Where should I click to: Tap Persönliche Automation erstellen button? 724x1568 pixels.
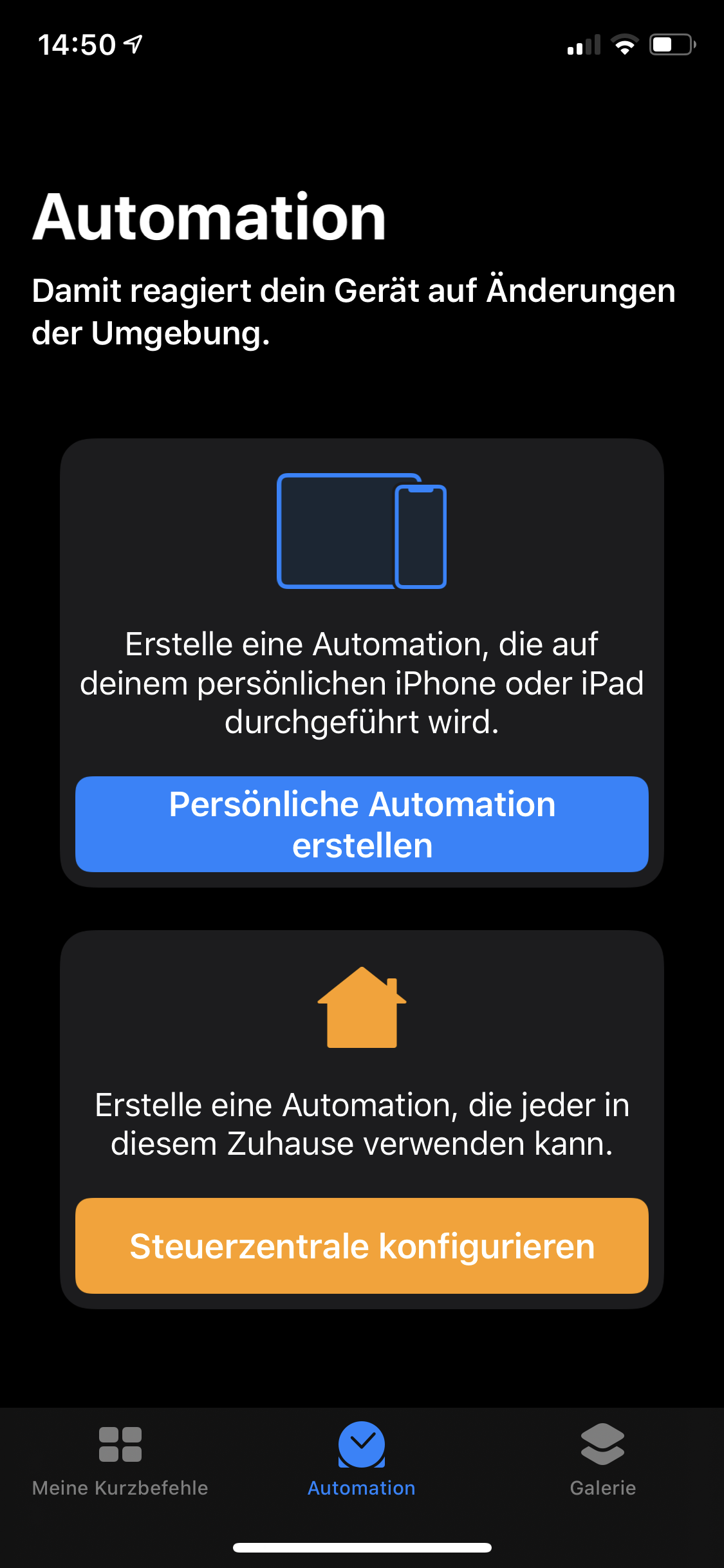point(362,824)
